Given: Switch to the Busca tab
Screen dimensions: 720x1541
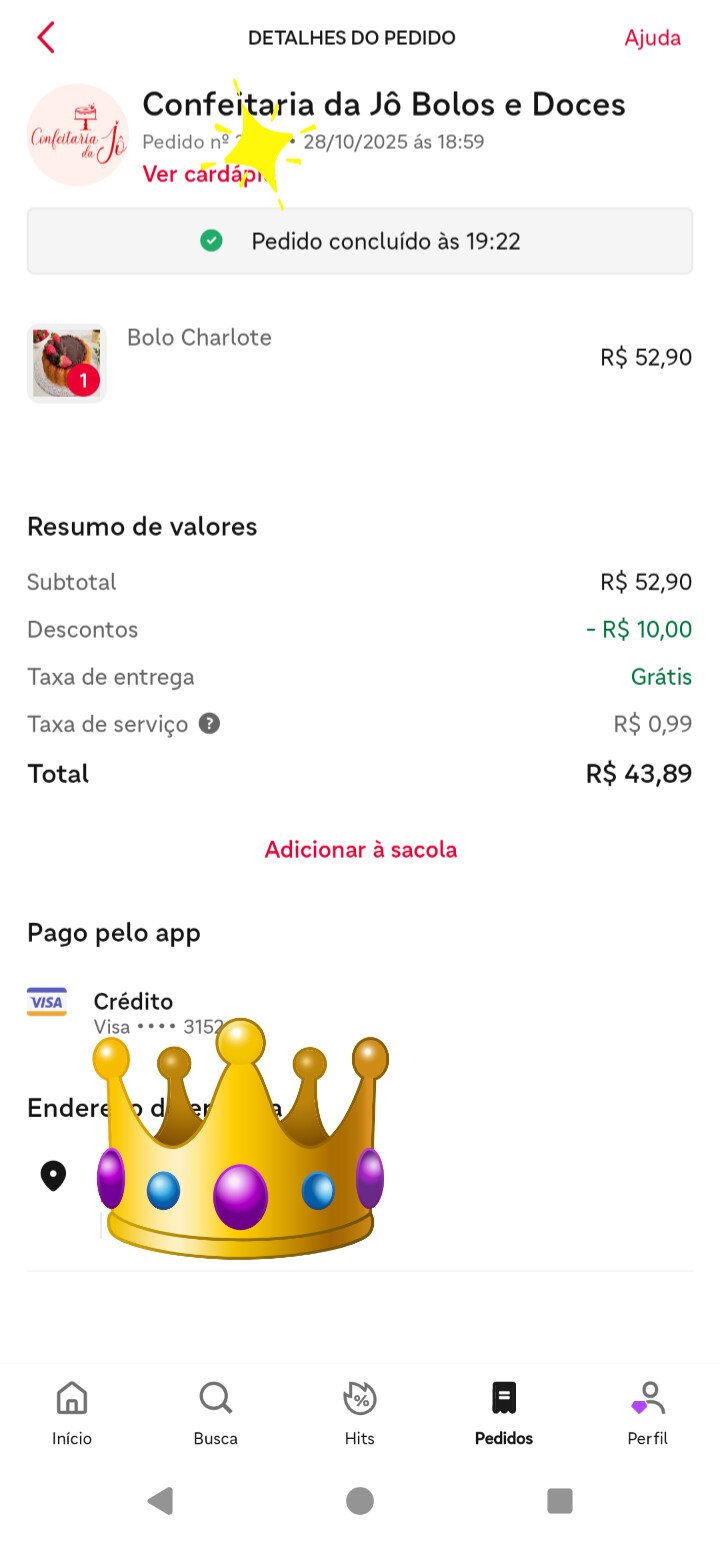Looking at the screenshot, I should click(216, 1413).
